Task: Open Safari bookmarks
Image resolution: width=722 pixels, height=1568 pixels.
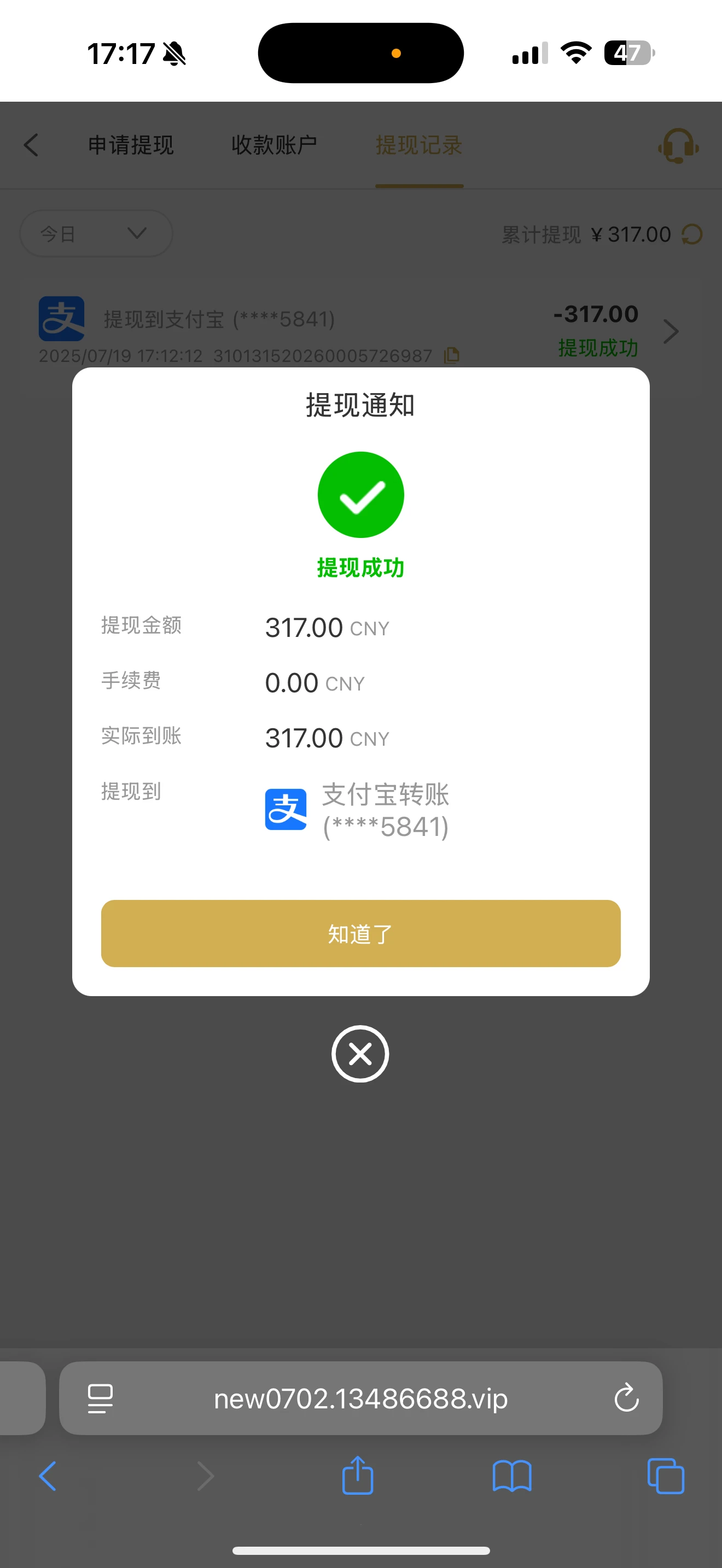Action: tap(512, 1476)
